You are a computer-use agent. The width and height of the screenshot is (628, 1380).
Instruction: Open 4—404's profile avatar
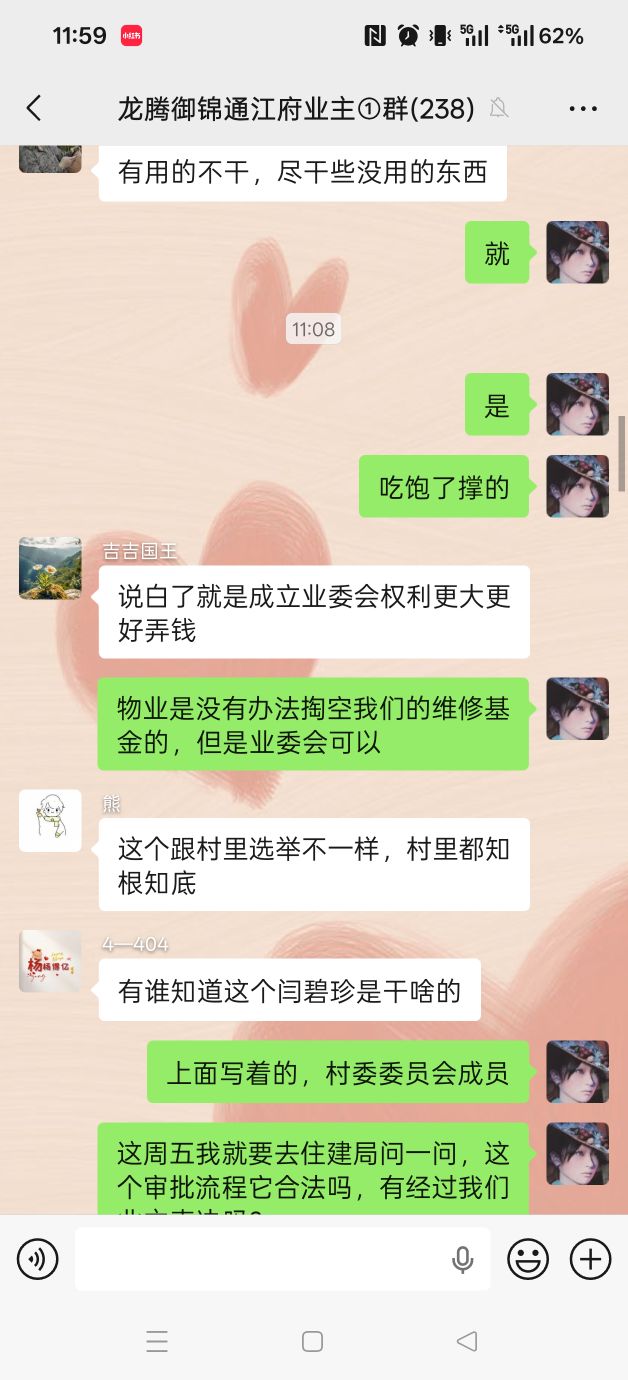tap(50, 961)
